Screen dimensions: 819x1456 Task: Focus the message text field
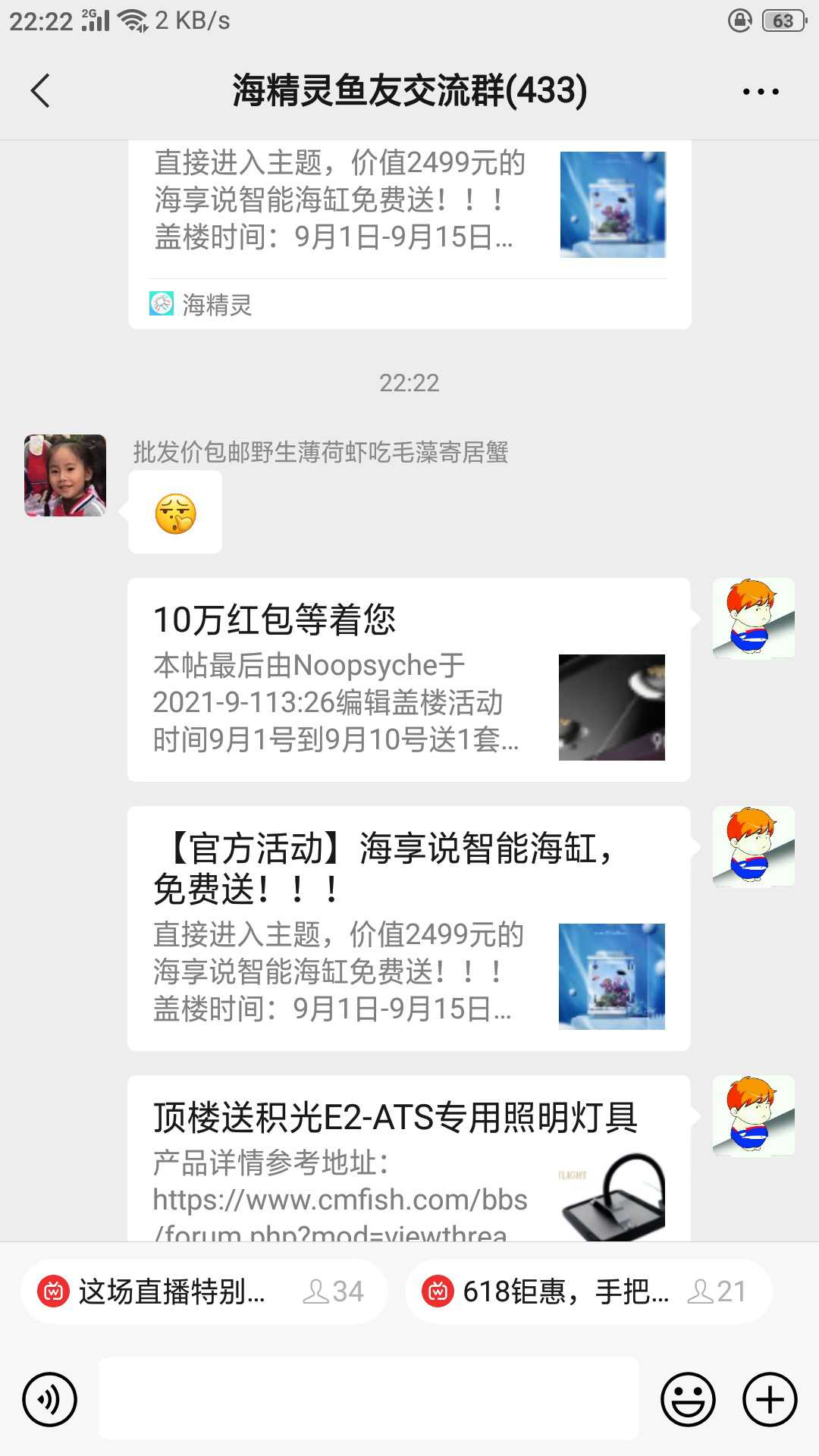tap(369, 1399)
